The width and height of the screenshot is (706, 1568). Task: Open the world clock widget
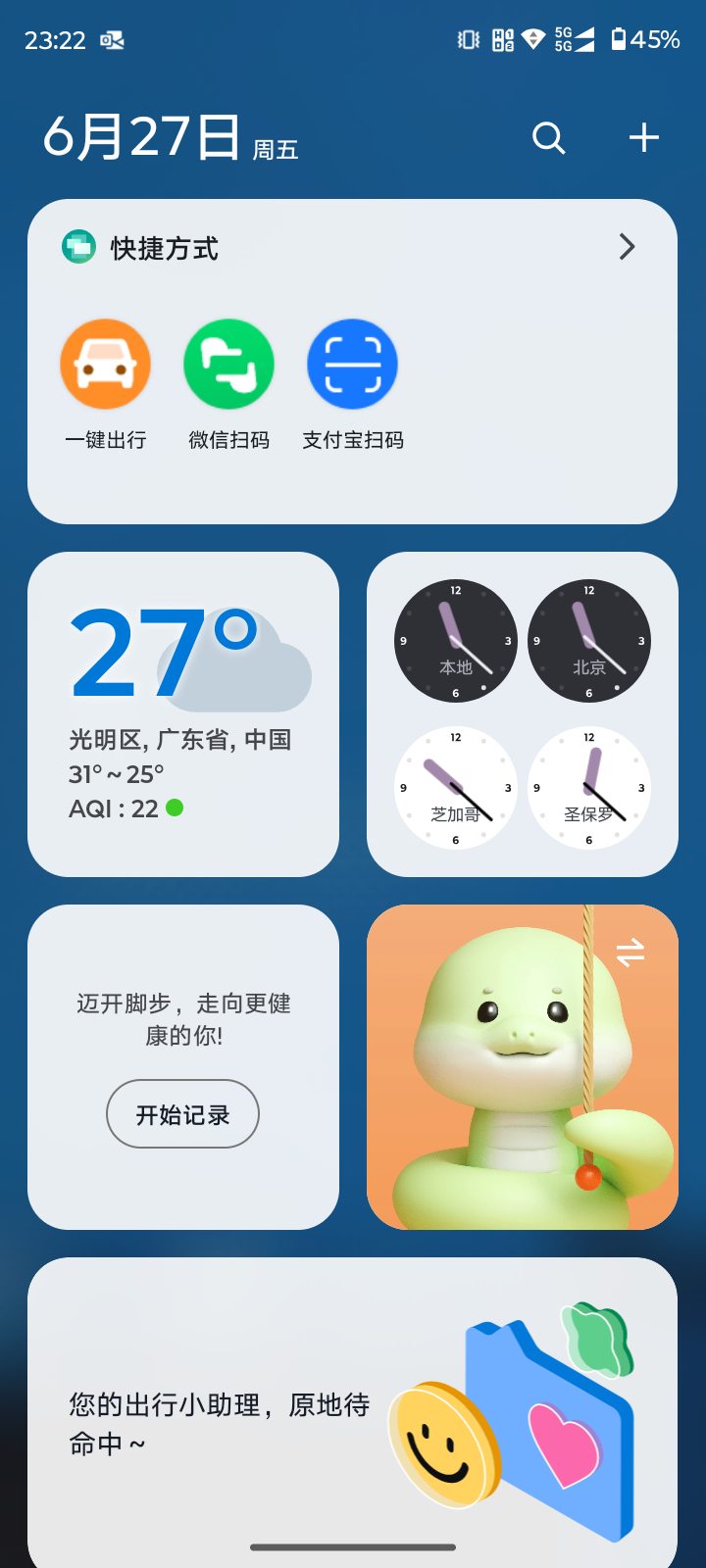click(x=522, y=713)
